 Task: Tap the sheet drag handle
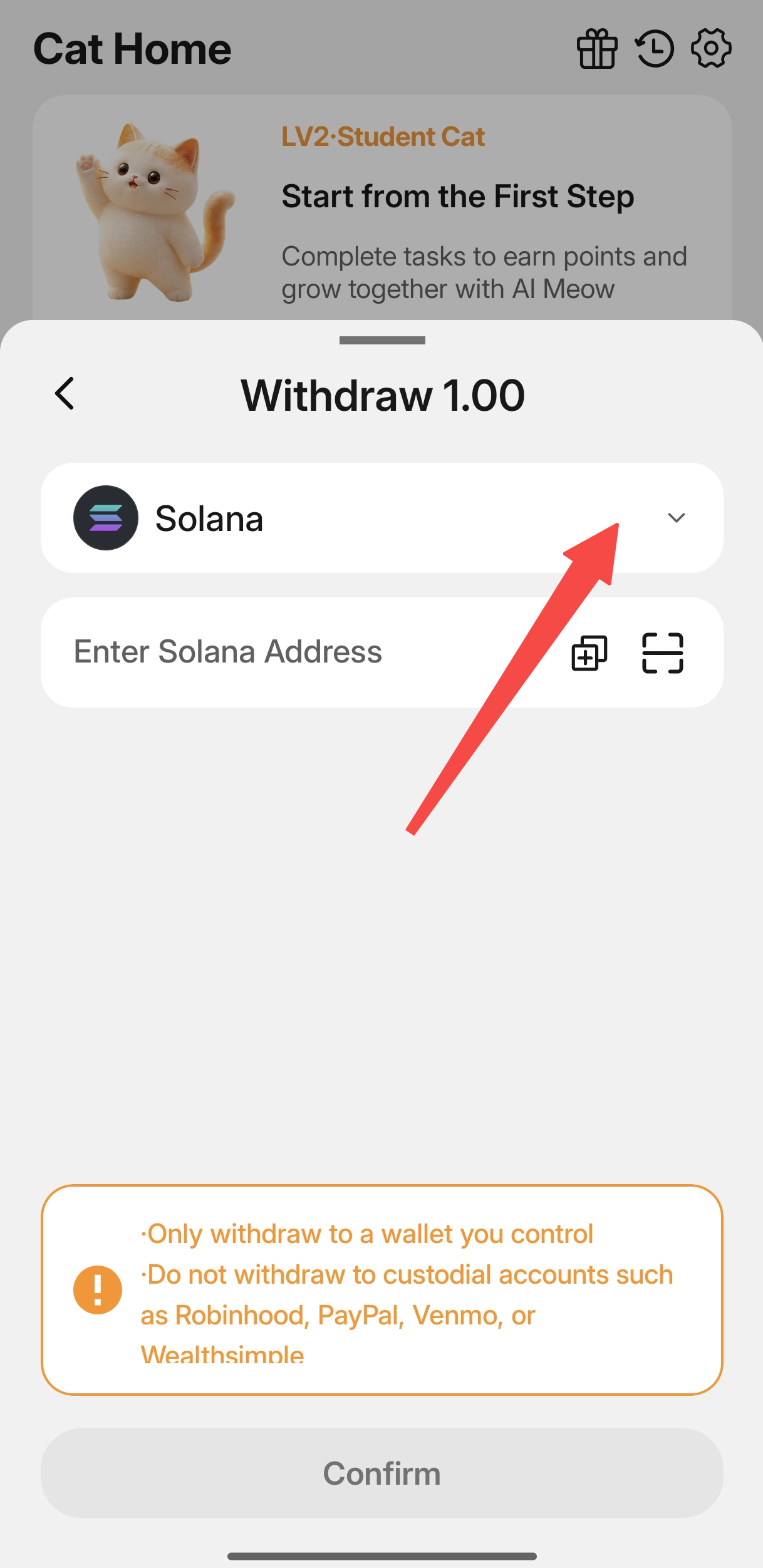tap(382, 340)
